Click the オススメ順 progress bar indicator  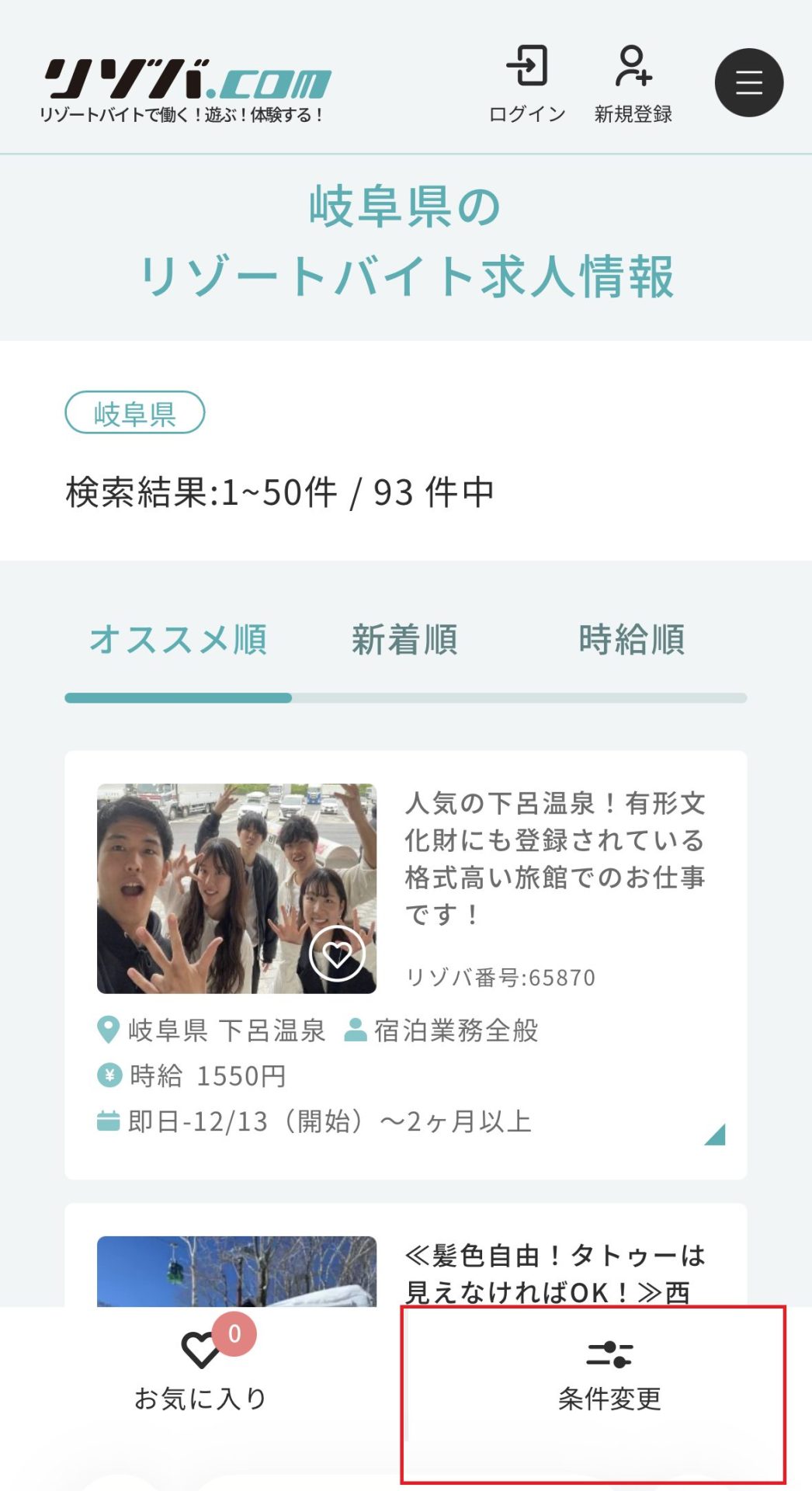pyautogui.click(x=179, y=697)
